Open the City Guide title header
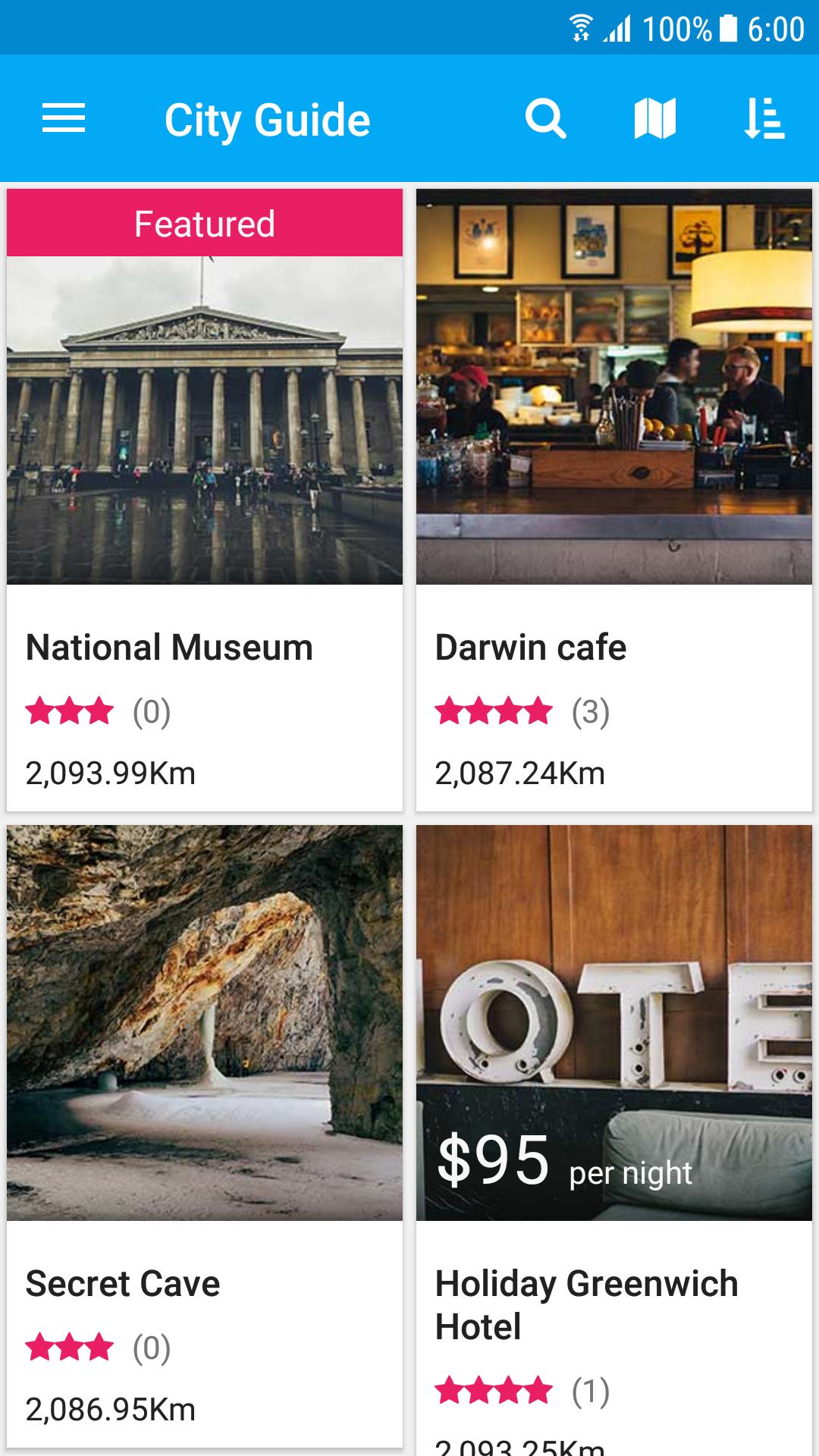The height and width of the screenshot is (1456, 819). 268,118
